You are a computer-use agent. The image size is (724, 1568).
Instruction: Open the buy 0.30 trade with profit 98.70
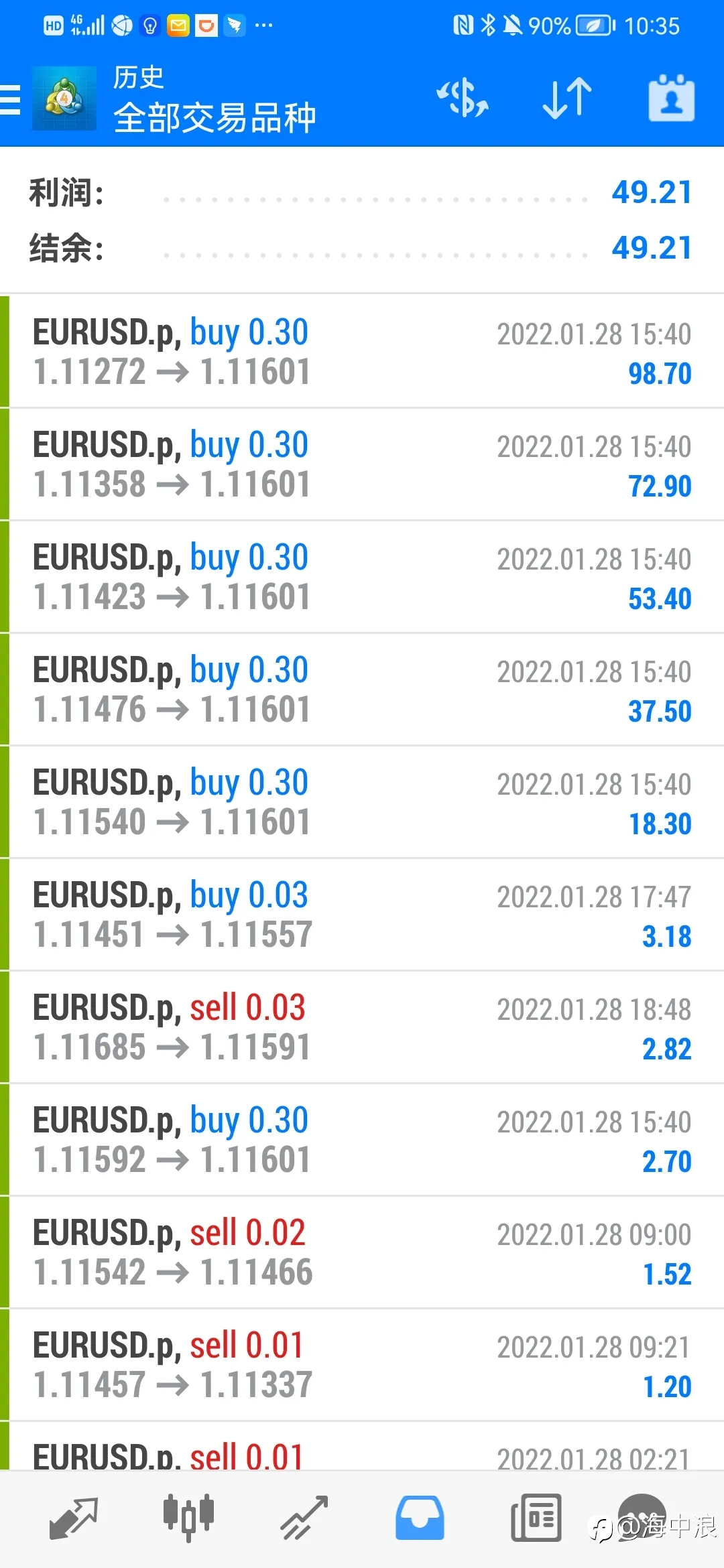[362, 351]
